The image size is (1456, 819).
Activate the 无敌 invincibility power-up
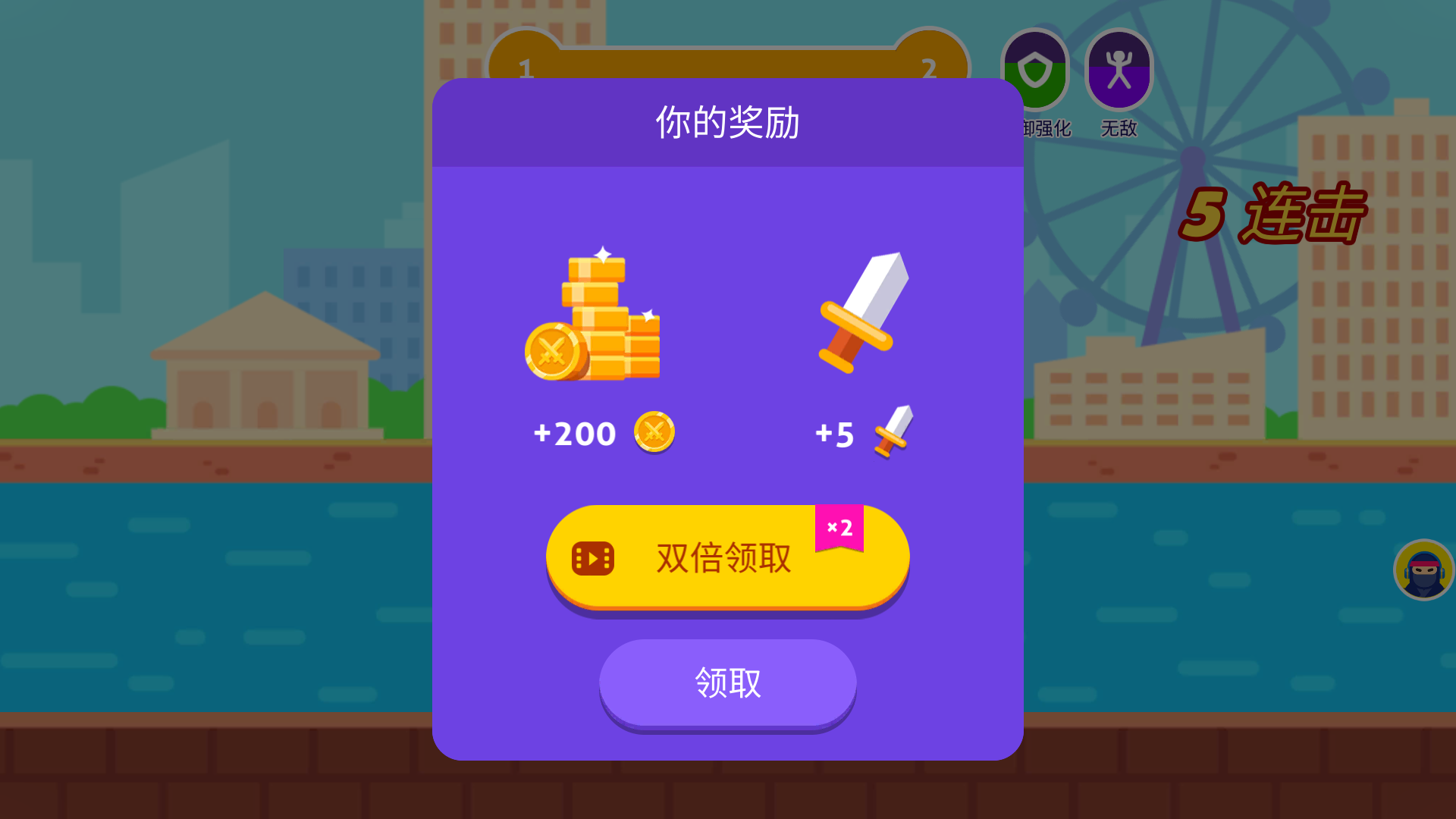(x=1119, y=71)
